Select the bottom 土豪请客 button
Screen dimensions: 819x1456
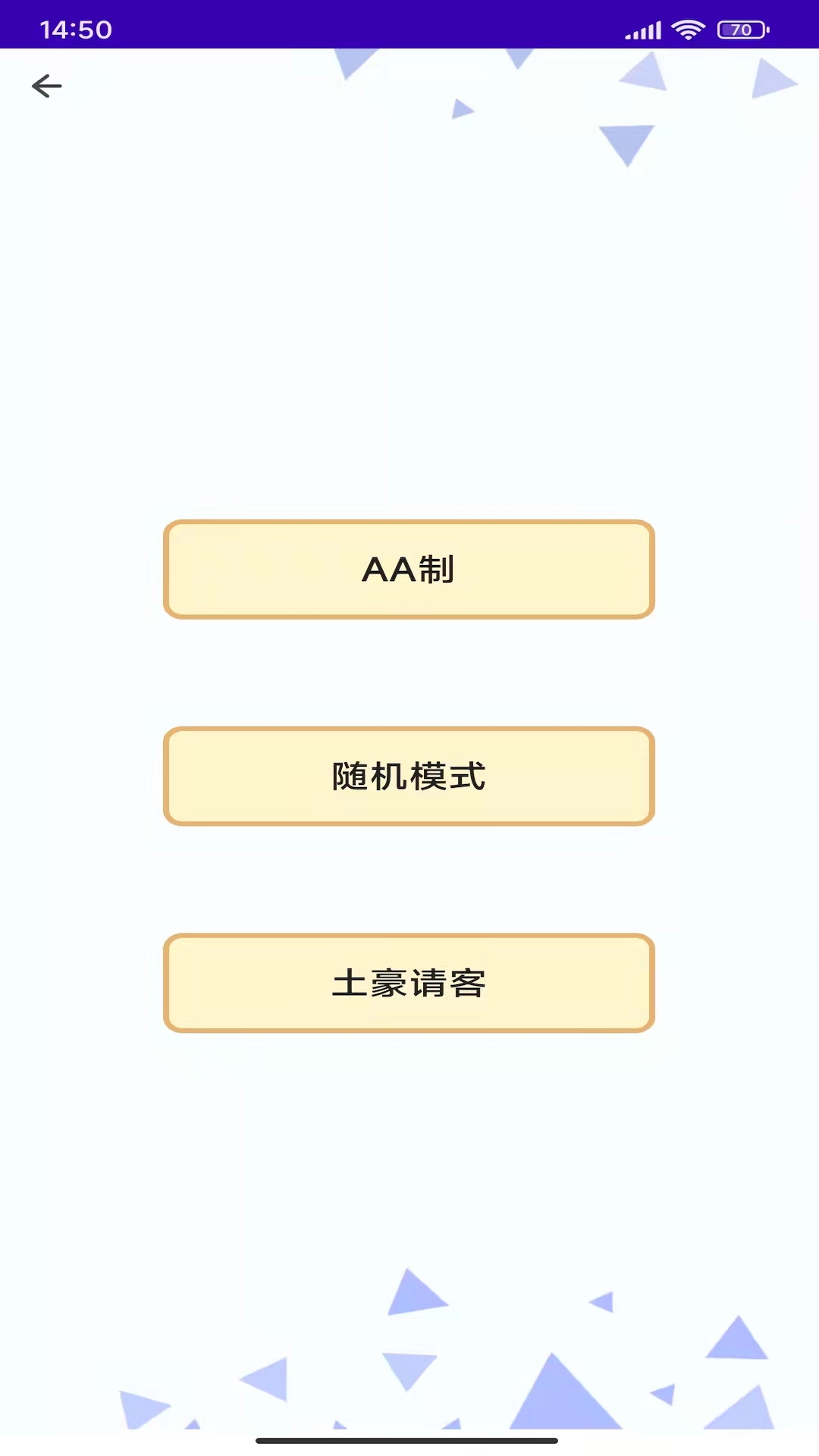pos(409,983)
